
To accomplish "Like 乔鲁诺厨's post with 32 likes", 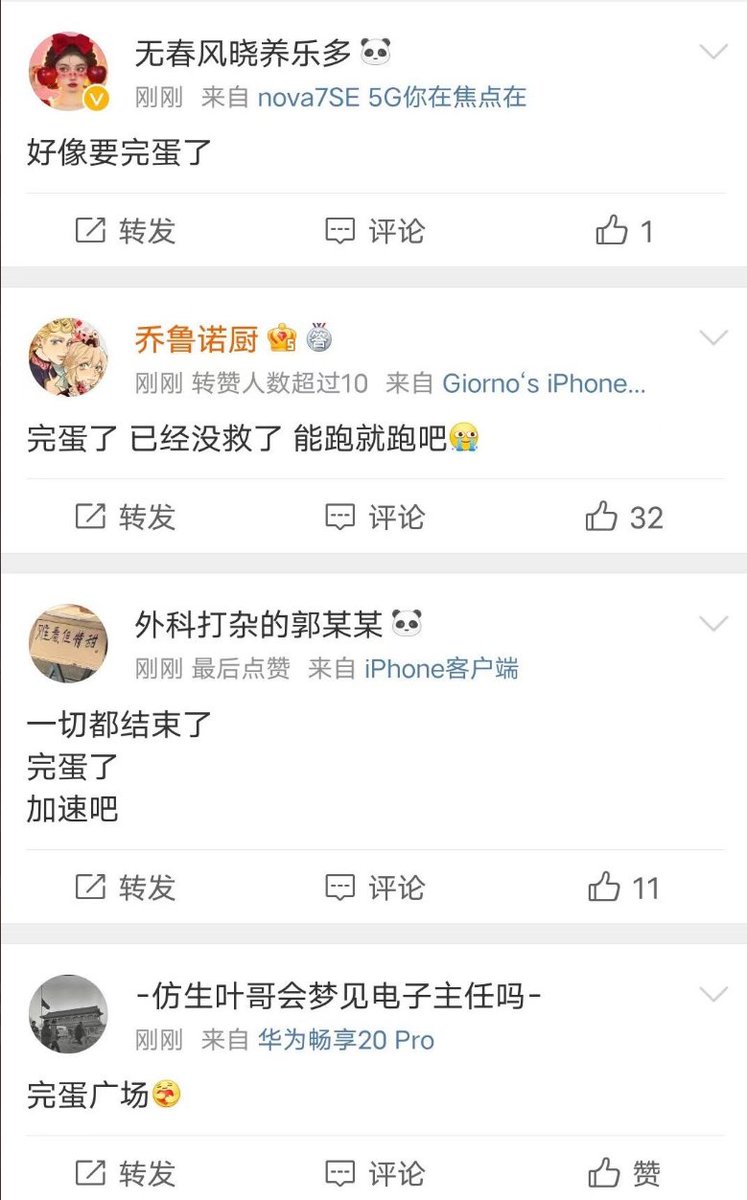I will click(x=624, y=517).
